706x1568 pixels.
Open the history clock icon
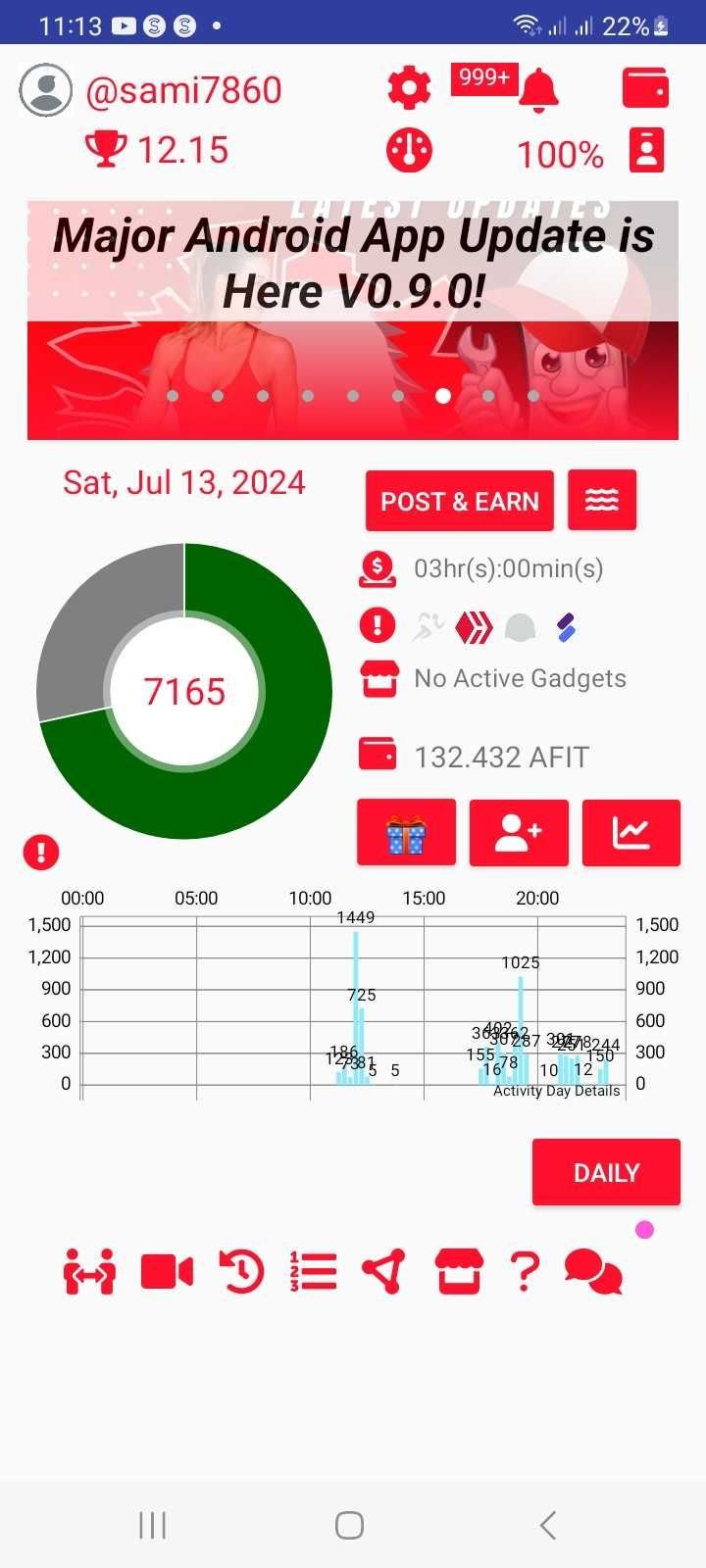point(241,1272)
